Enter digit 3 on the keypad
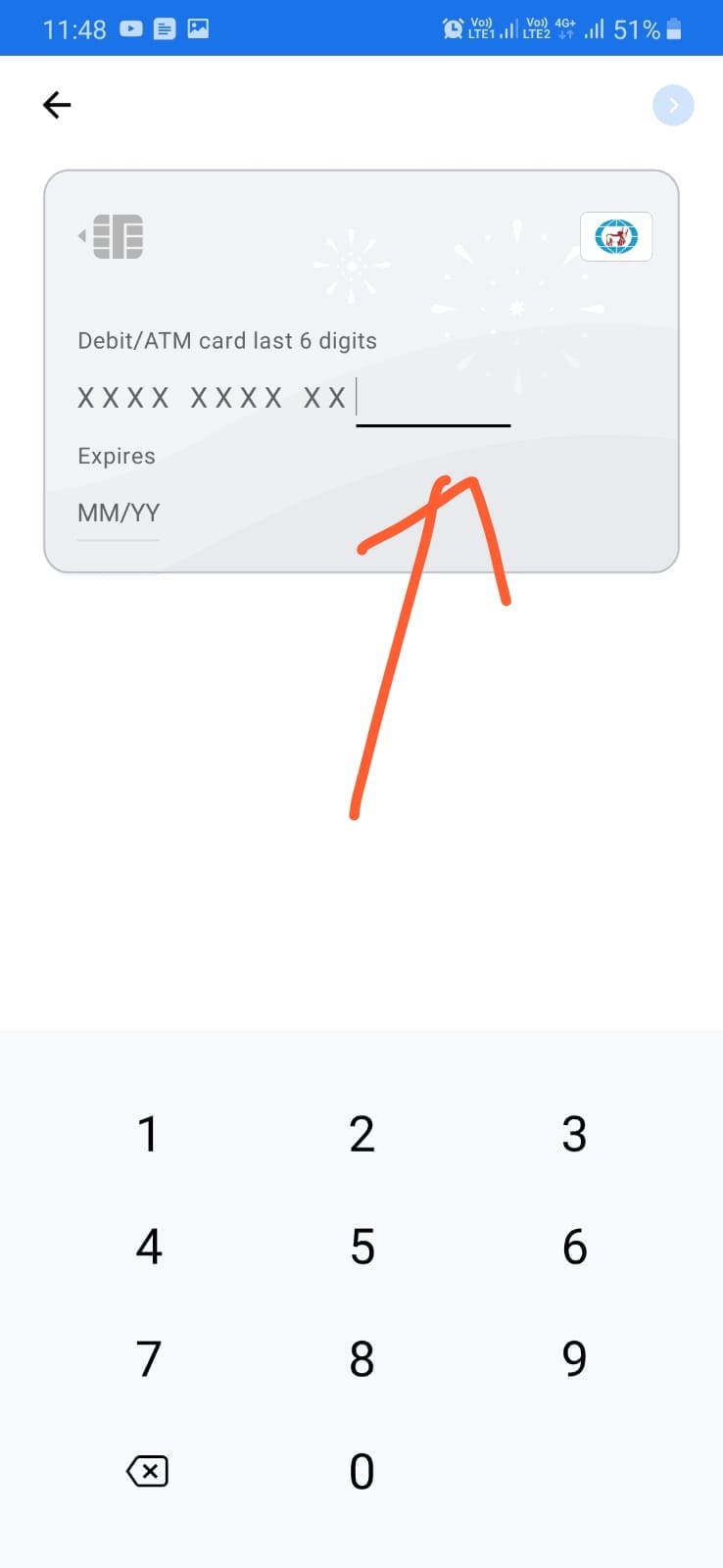 (574, 1134)
